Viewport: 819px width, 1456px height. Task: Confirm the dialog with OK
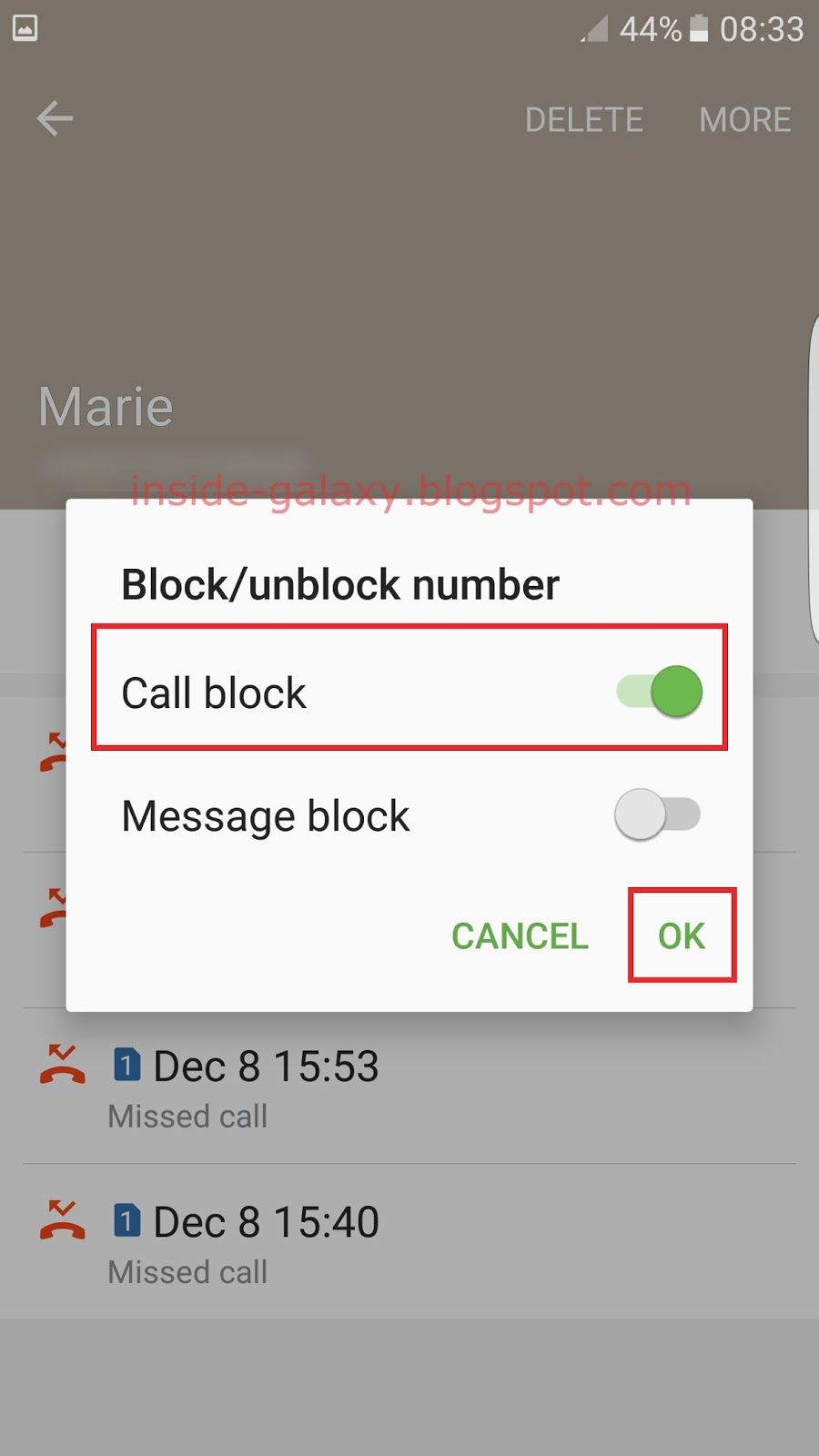[682, 935]
